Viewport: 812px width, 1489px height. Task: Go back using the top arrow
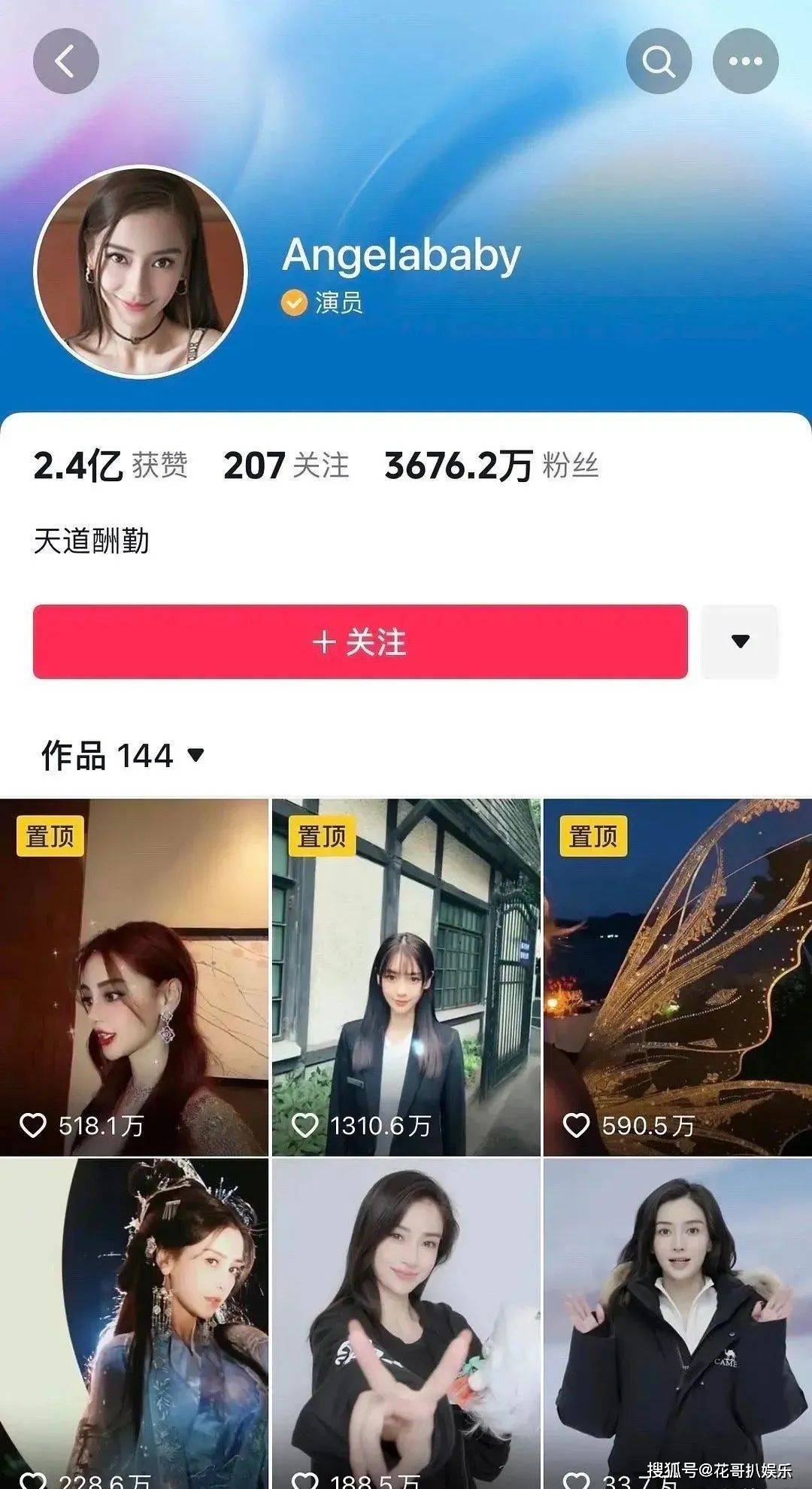click(x=66, y=61)
